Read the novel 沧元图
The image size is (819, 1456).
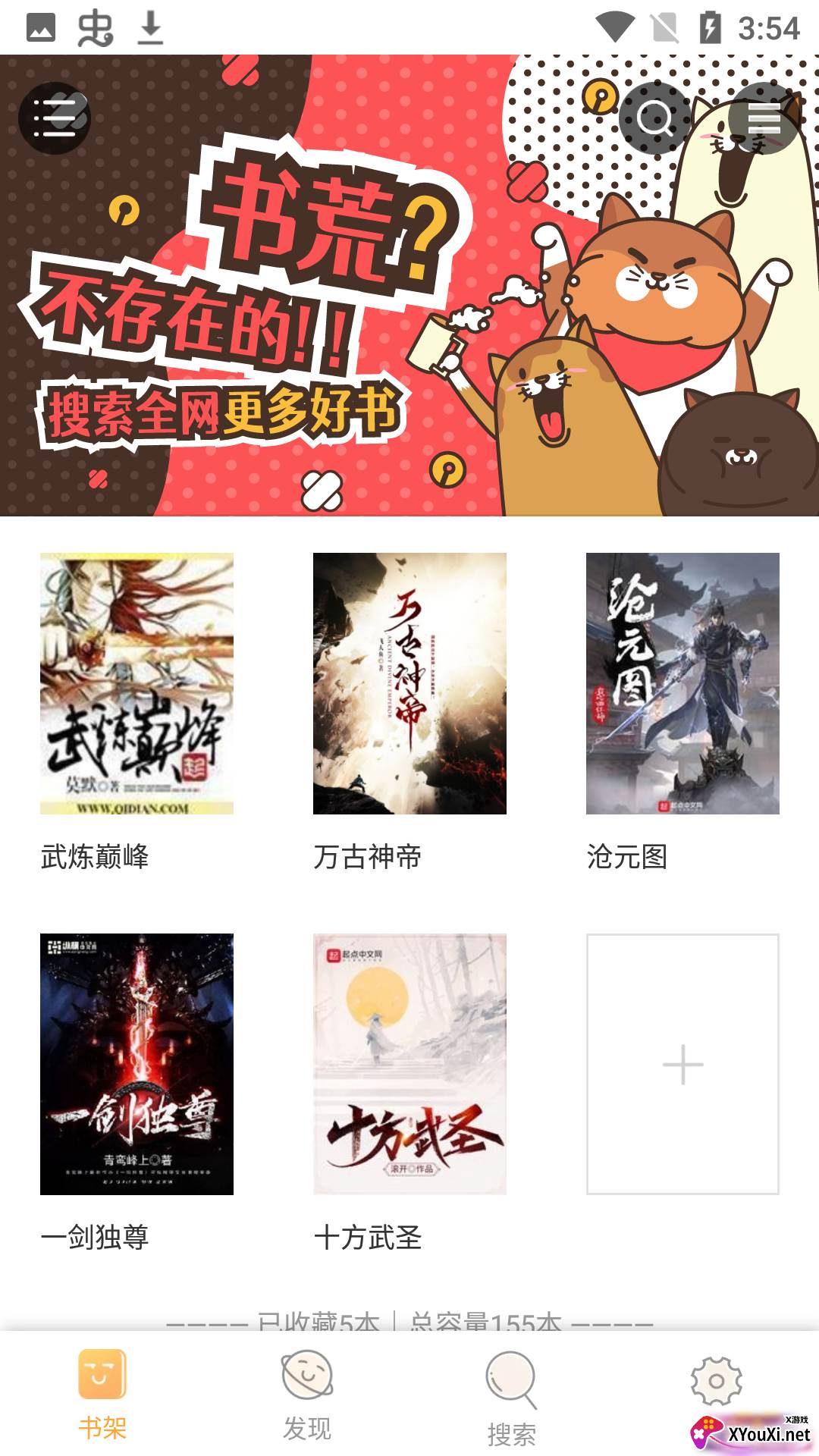pos(682,683)
